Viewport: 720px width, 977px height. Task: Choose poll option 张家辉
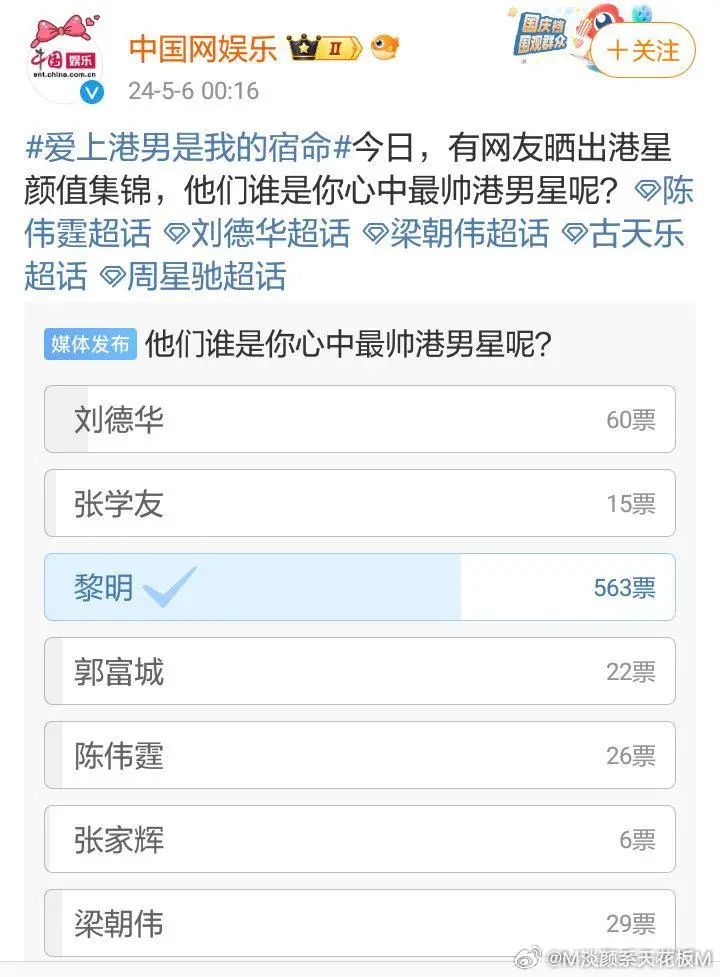359,839
